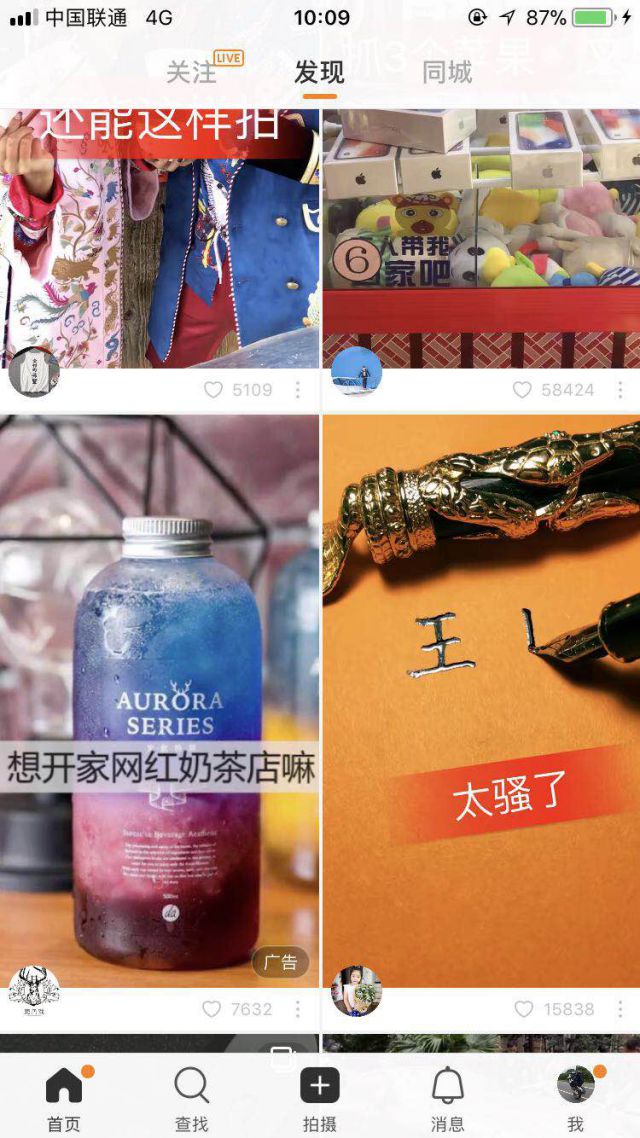640x1138 pixels.
Task: Open the 查找 search tab
Action: [191, 1096]
